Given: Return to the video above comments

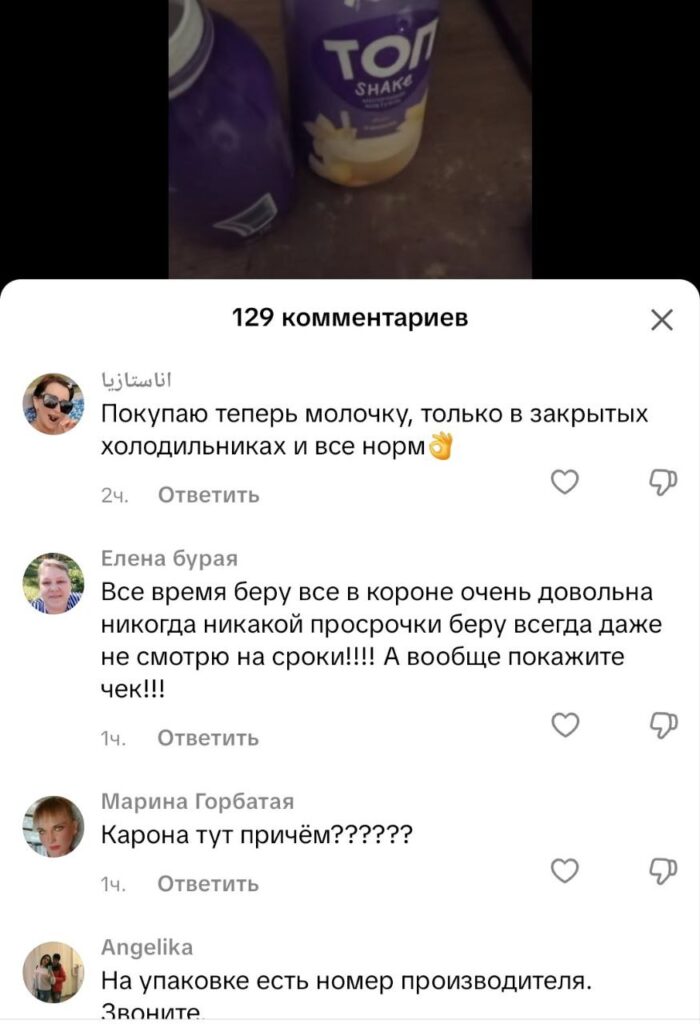Looking at the screenshot, I should point(350,140).
